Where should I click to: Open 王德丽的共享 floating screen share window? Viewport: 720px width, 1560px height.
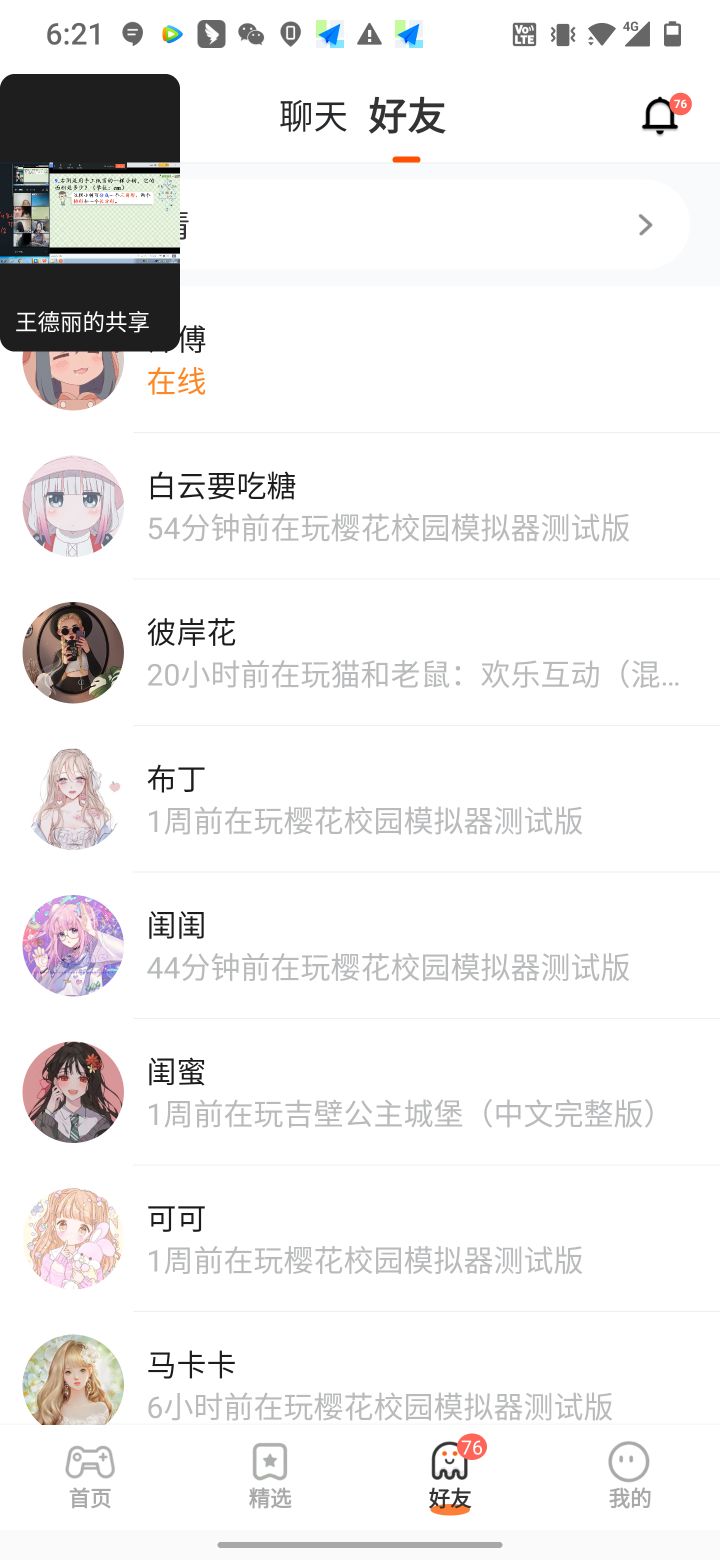click(90, 212)
